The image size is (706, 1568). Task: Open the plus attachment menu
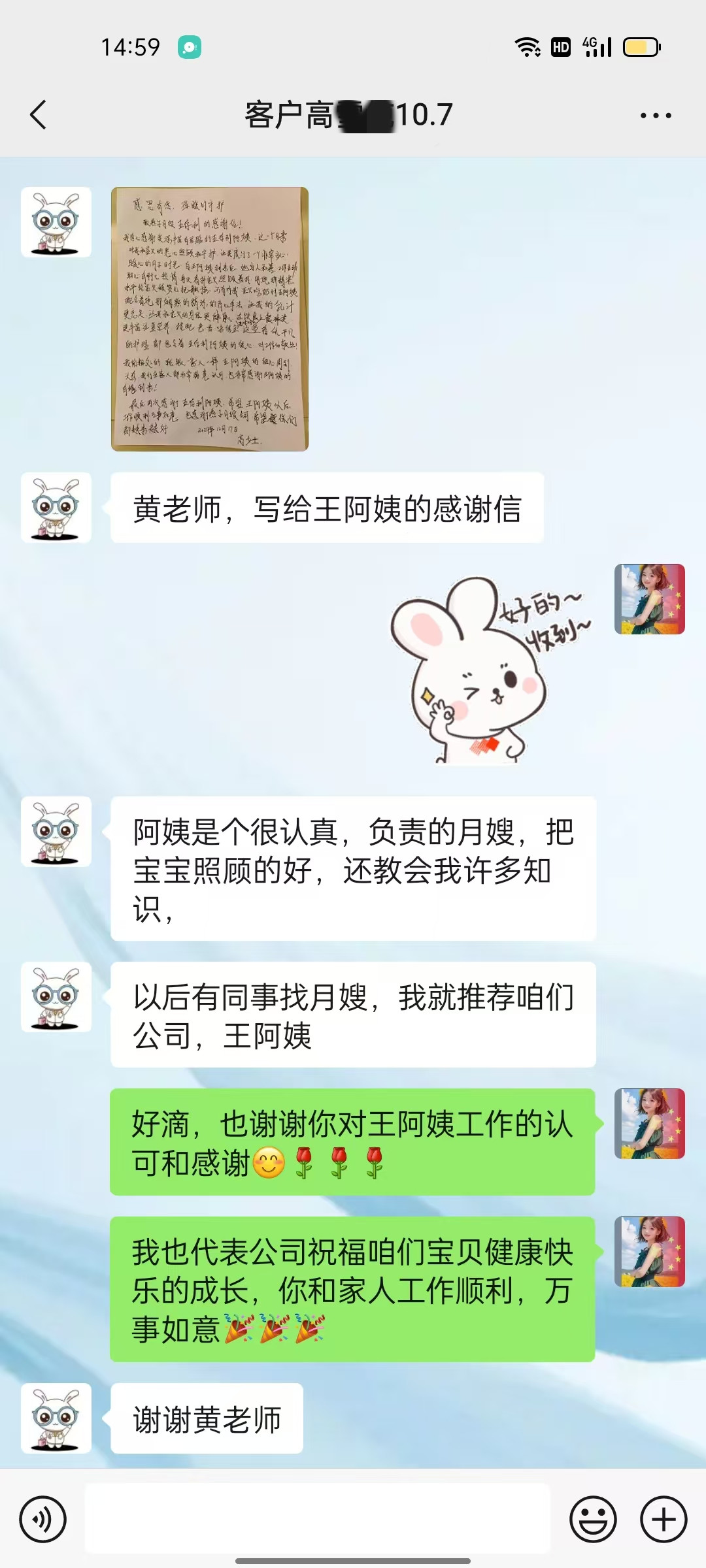(x=664, y=1519)
